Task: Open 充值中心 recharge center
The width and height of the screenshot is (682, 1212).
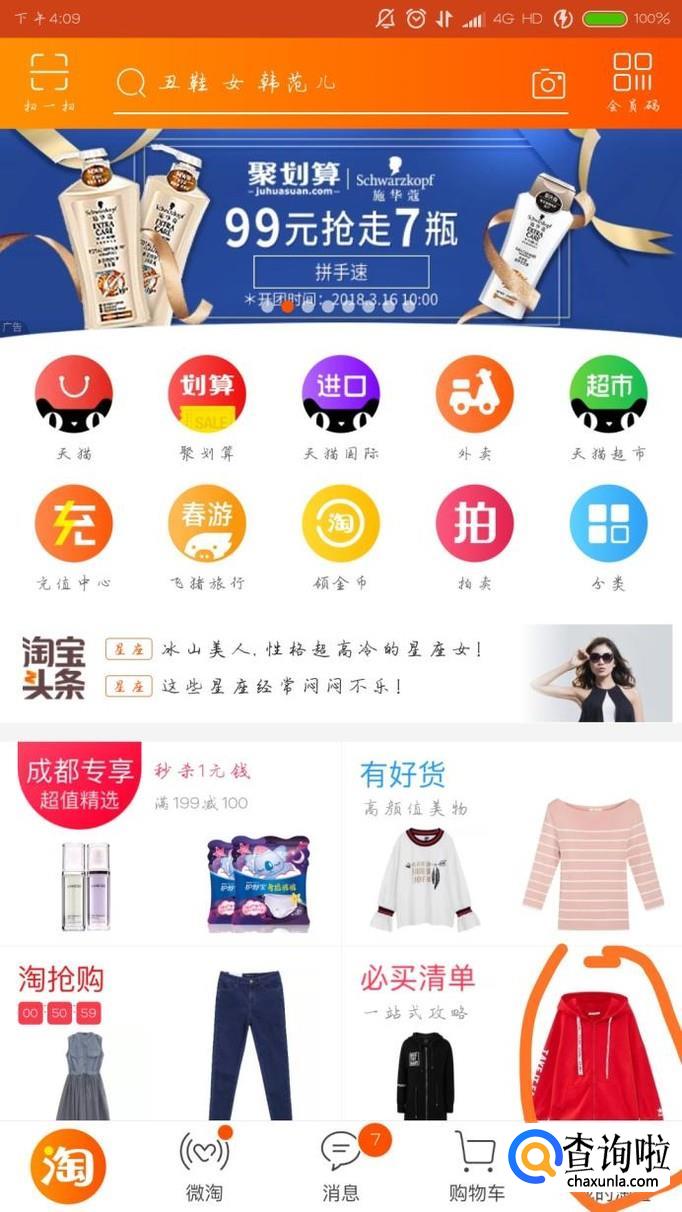Action: pos(74,535)
